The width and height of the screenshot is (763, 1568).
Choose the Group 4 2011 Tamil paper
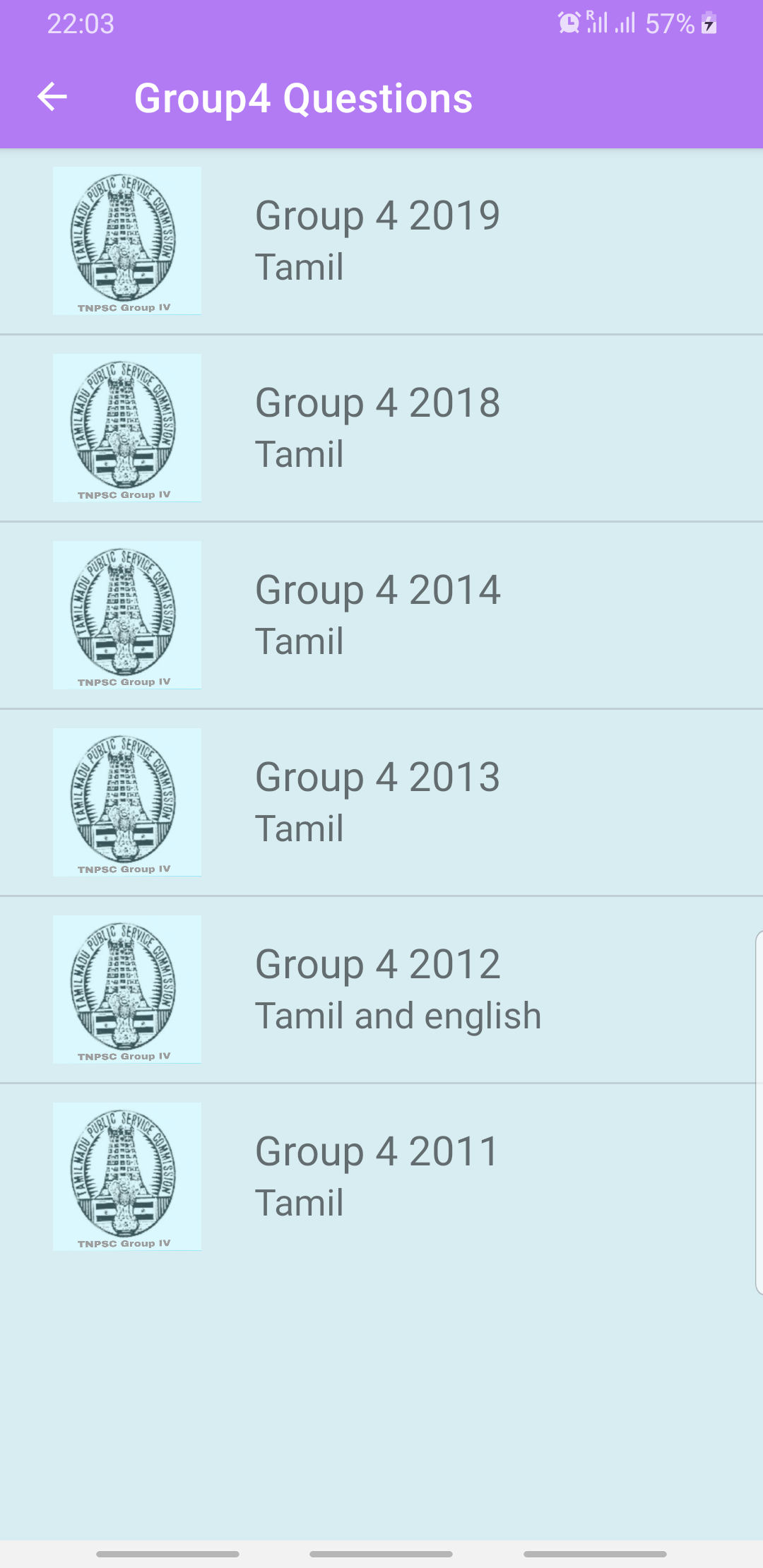[381, 1177]
